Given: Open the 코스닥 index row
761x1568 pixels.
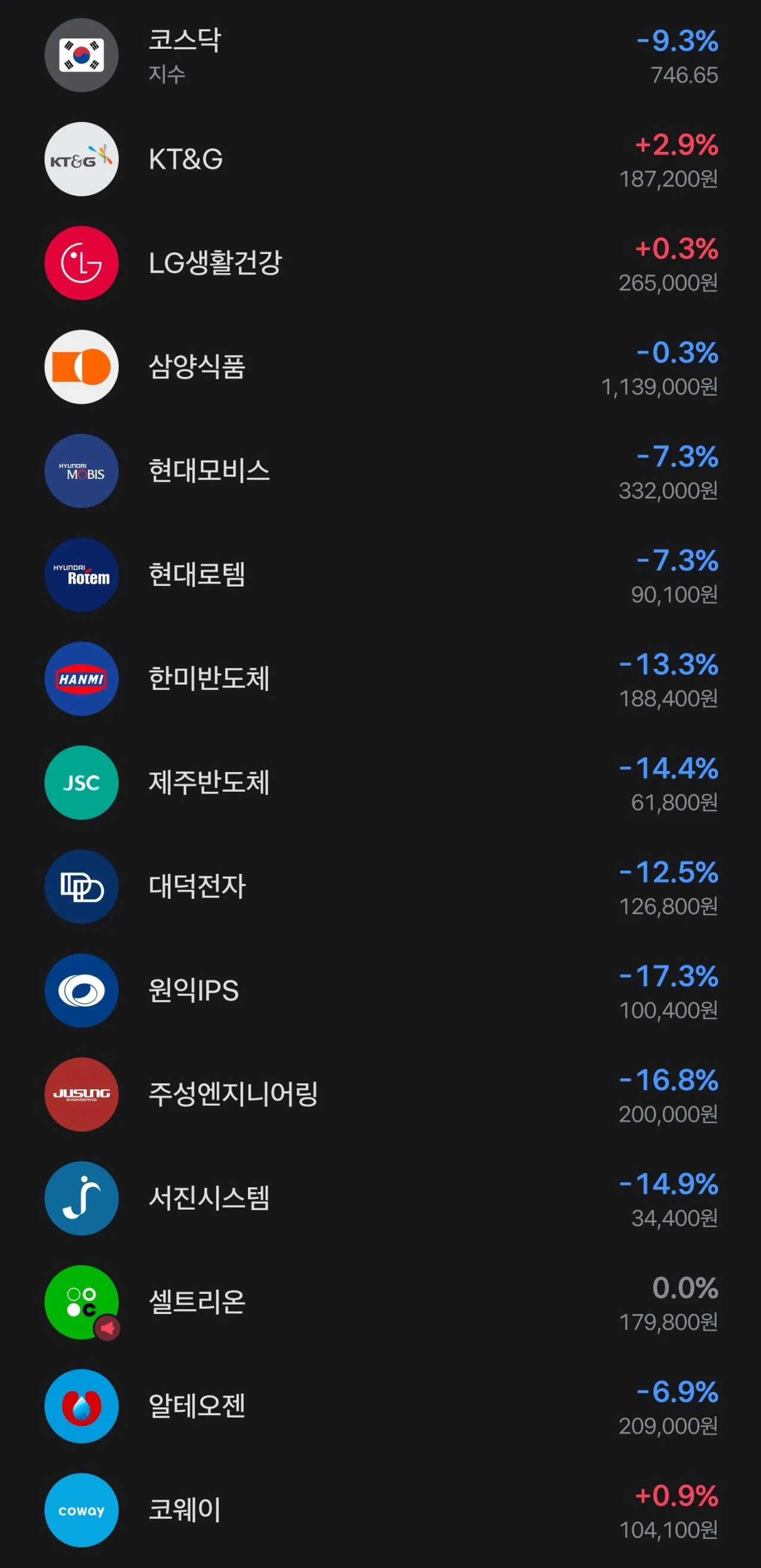Looking at the screenshot, I should tap(380, 55).
